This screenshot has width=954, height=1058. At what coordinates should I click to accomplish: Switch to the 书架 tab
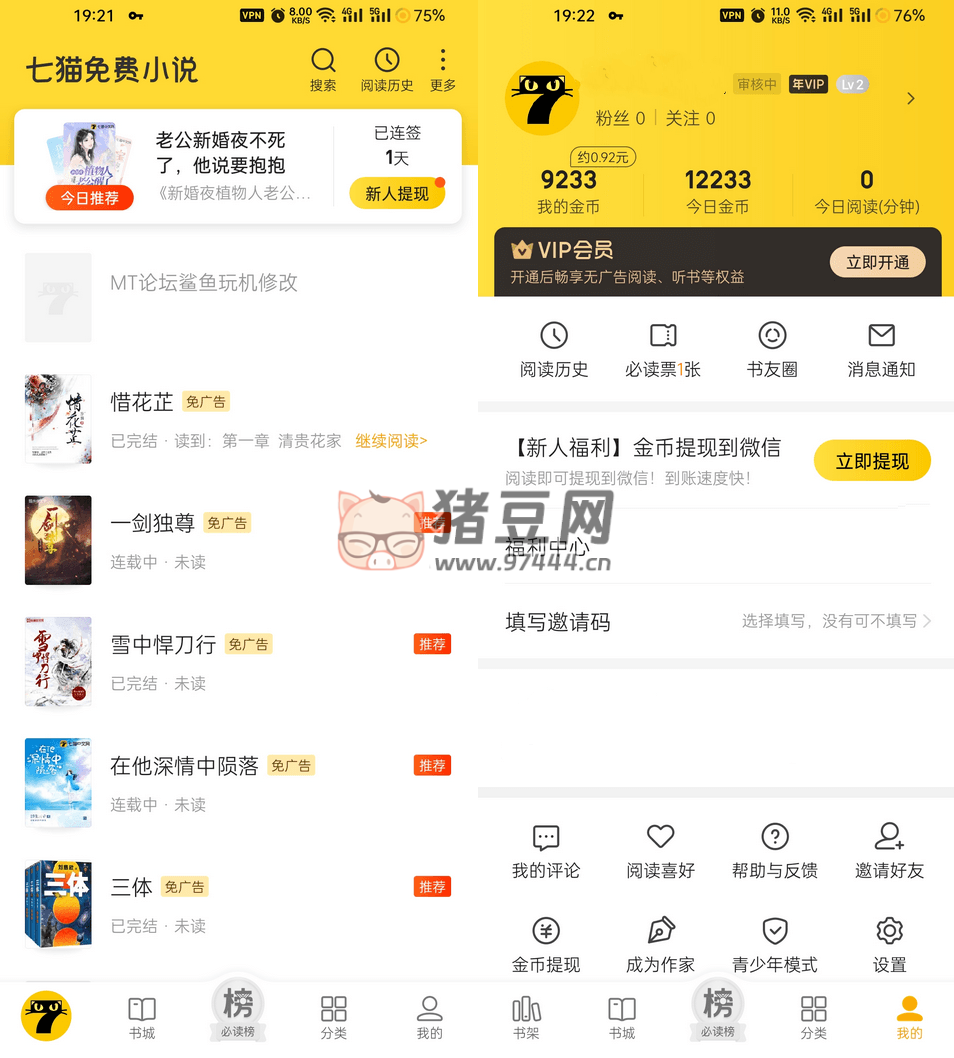526,1016
